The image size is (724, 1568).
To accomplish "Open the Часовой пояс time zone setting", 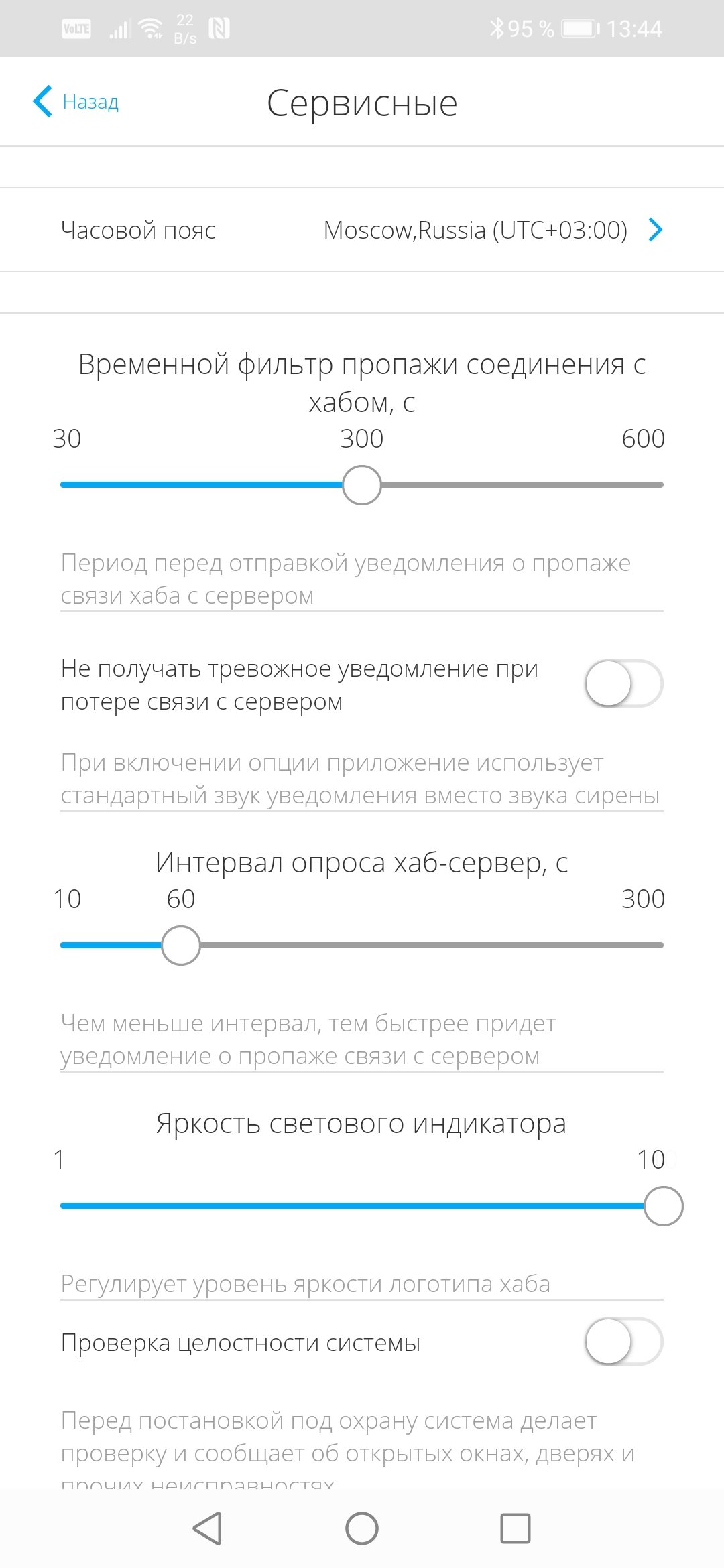I will (362, 230).
